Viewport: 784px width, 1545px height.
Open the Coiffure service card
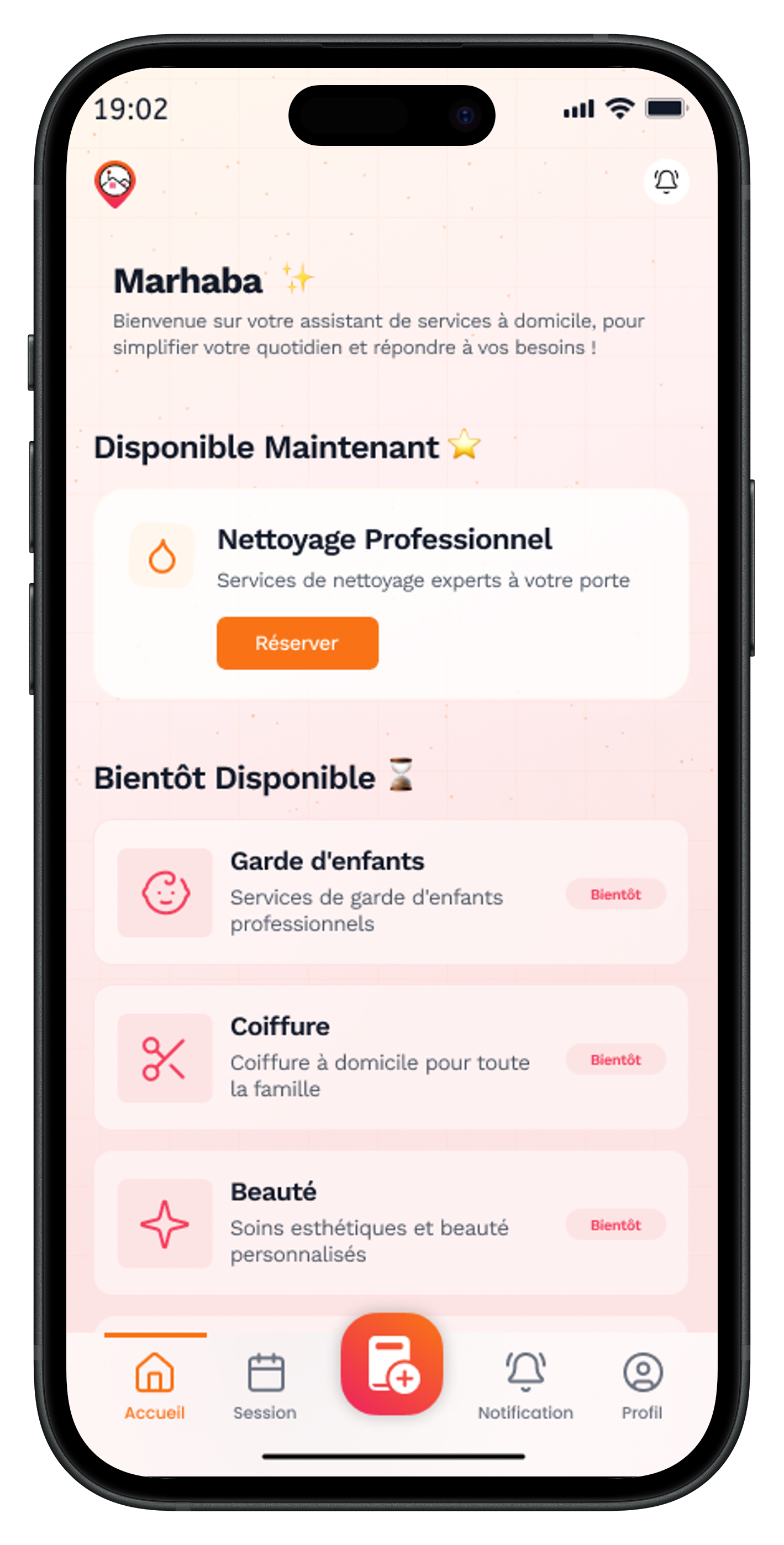coord(391,1058)
